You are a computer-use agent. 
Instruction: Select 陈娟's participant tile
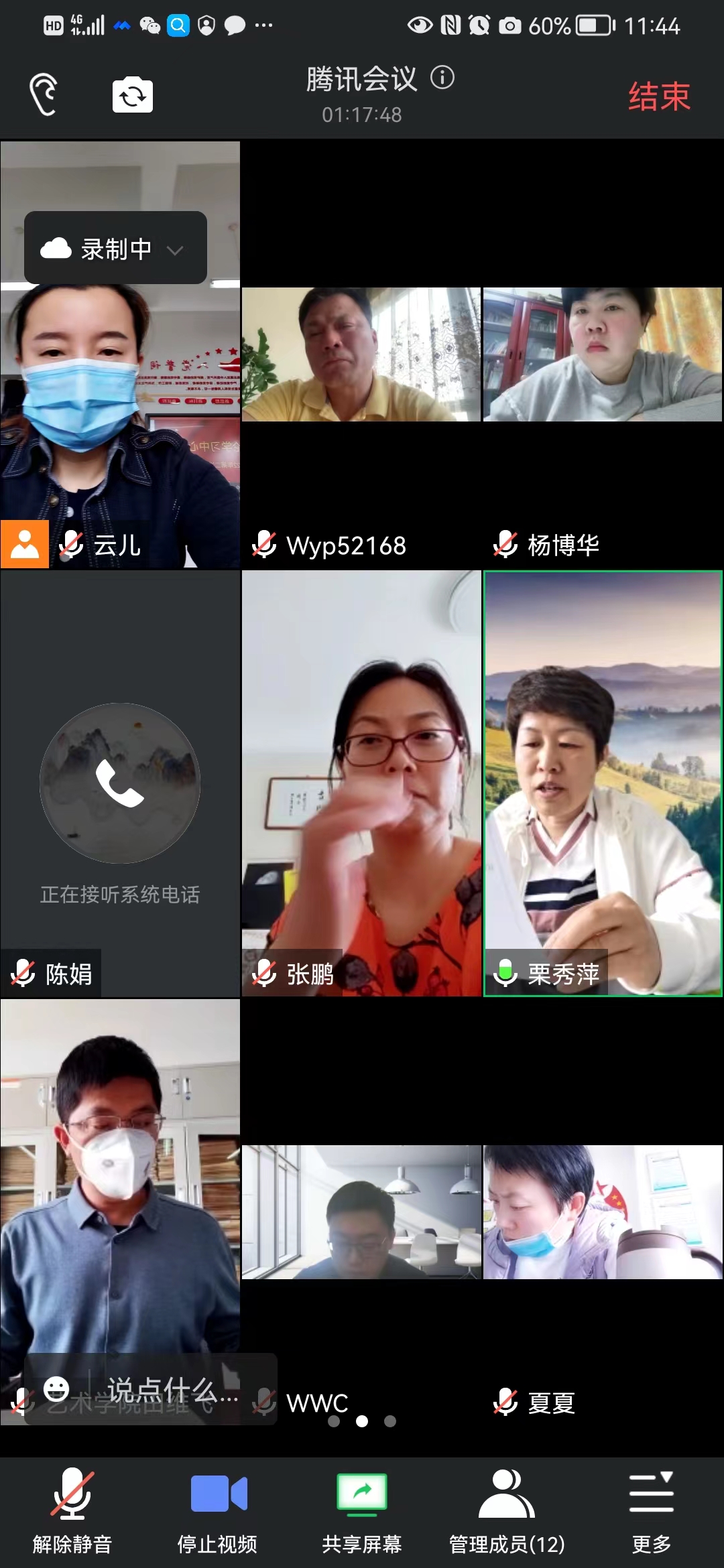coord(120,783)
